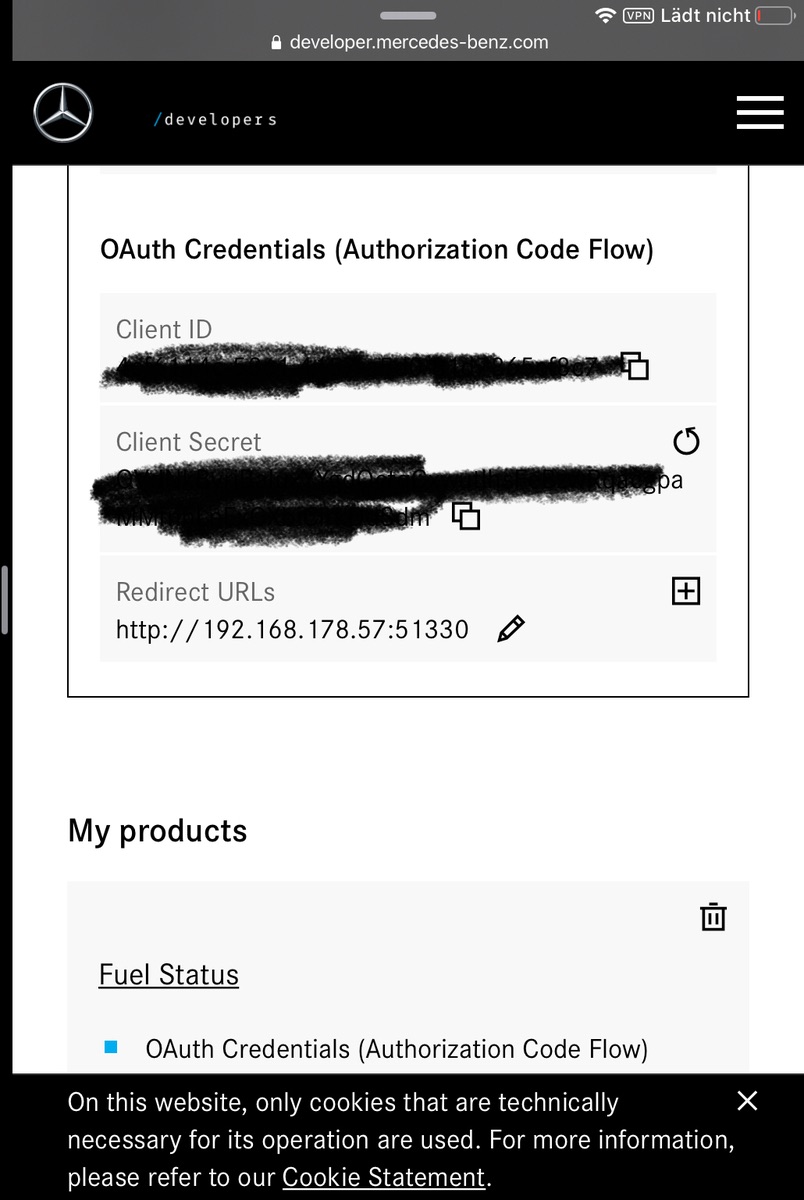Edit the redirect URL with the pencil
Screen dimensions: 804x1200
pyautogui.click(x=510, y=629)
